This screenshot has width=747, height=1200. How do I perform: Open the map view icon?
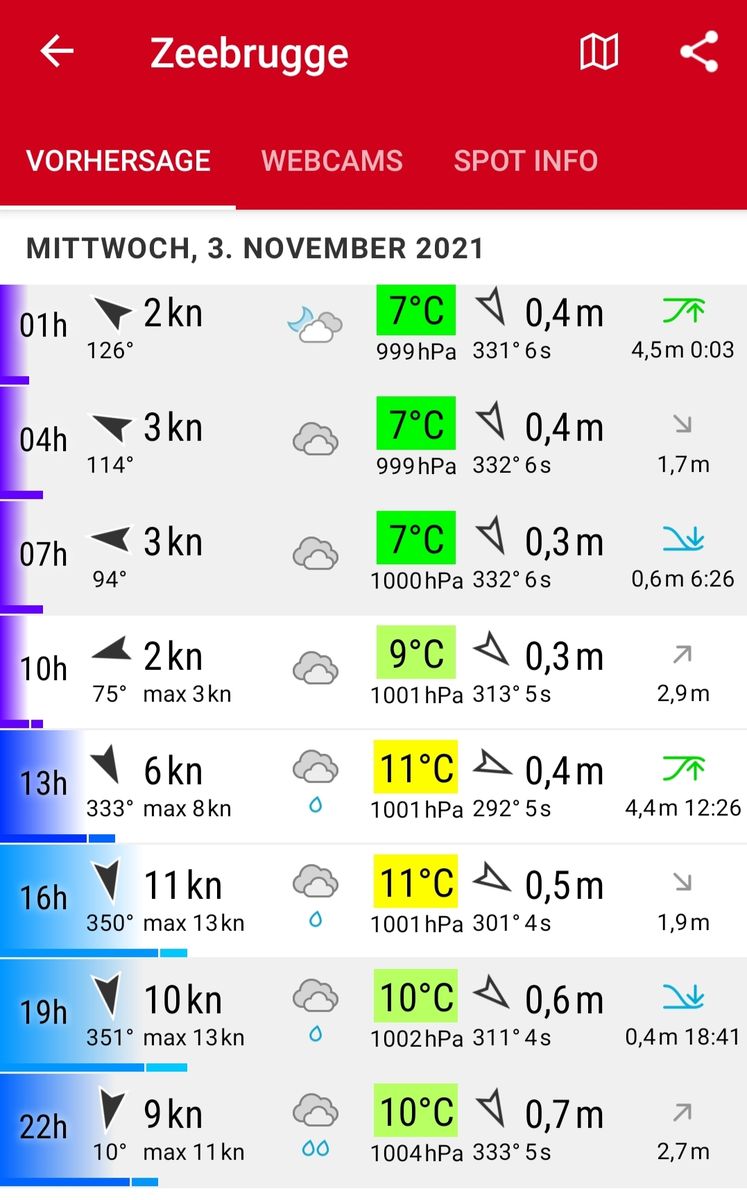(599, 52)
